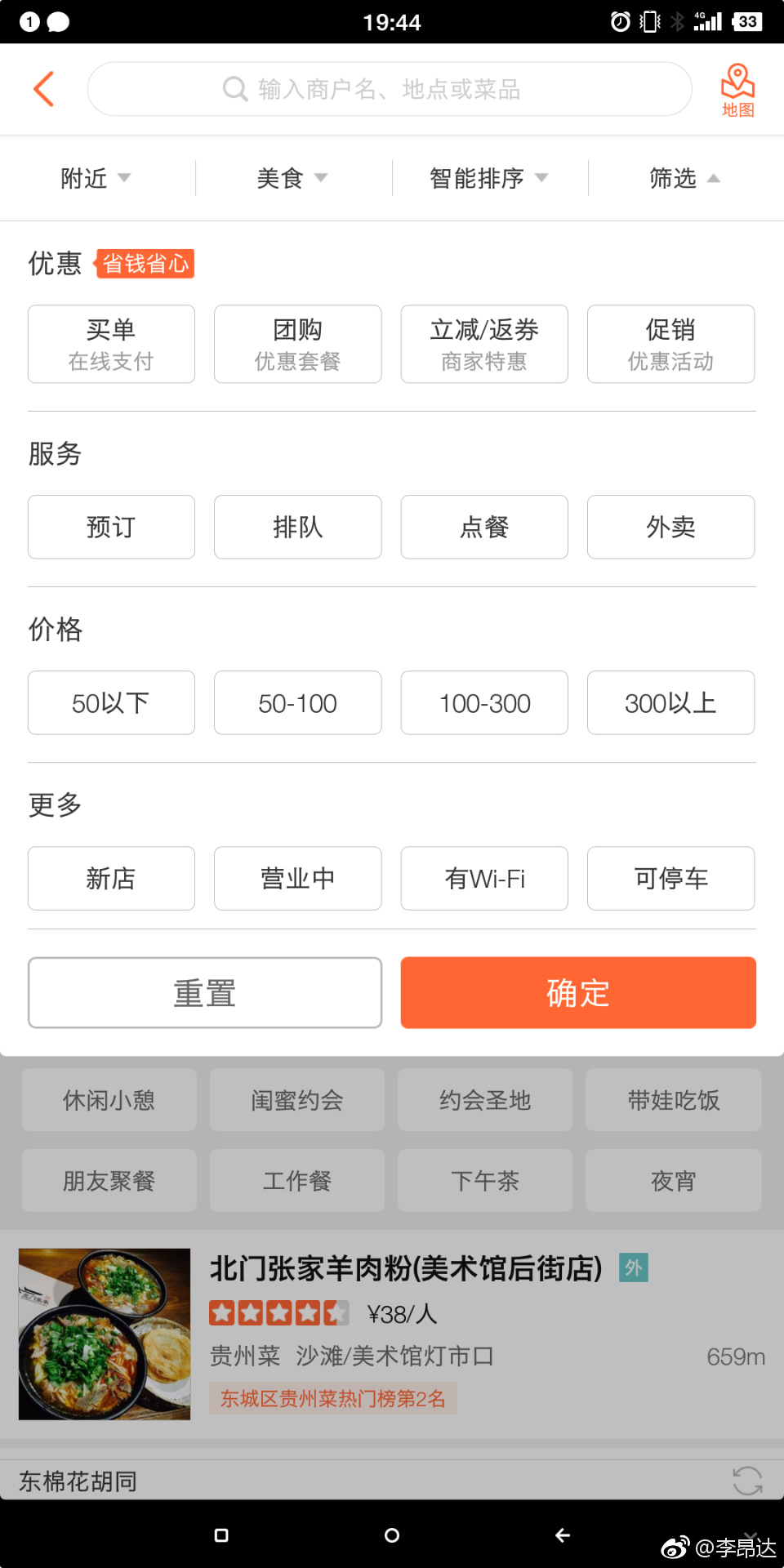The image size is (784, 1568).
Task: Filter by 外卖 delivery service
Action: (670, 527)
